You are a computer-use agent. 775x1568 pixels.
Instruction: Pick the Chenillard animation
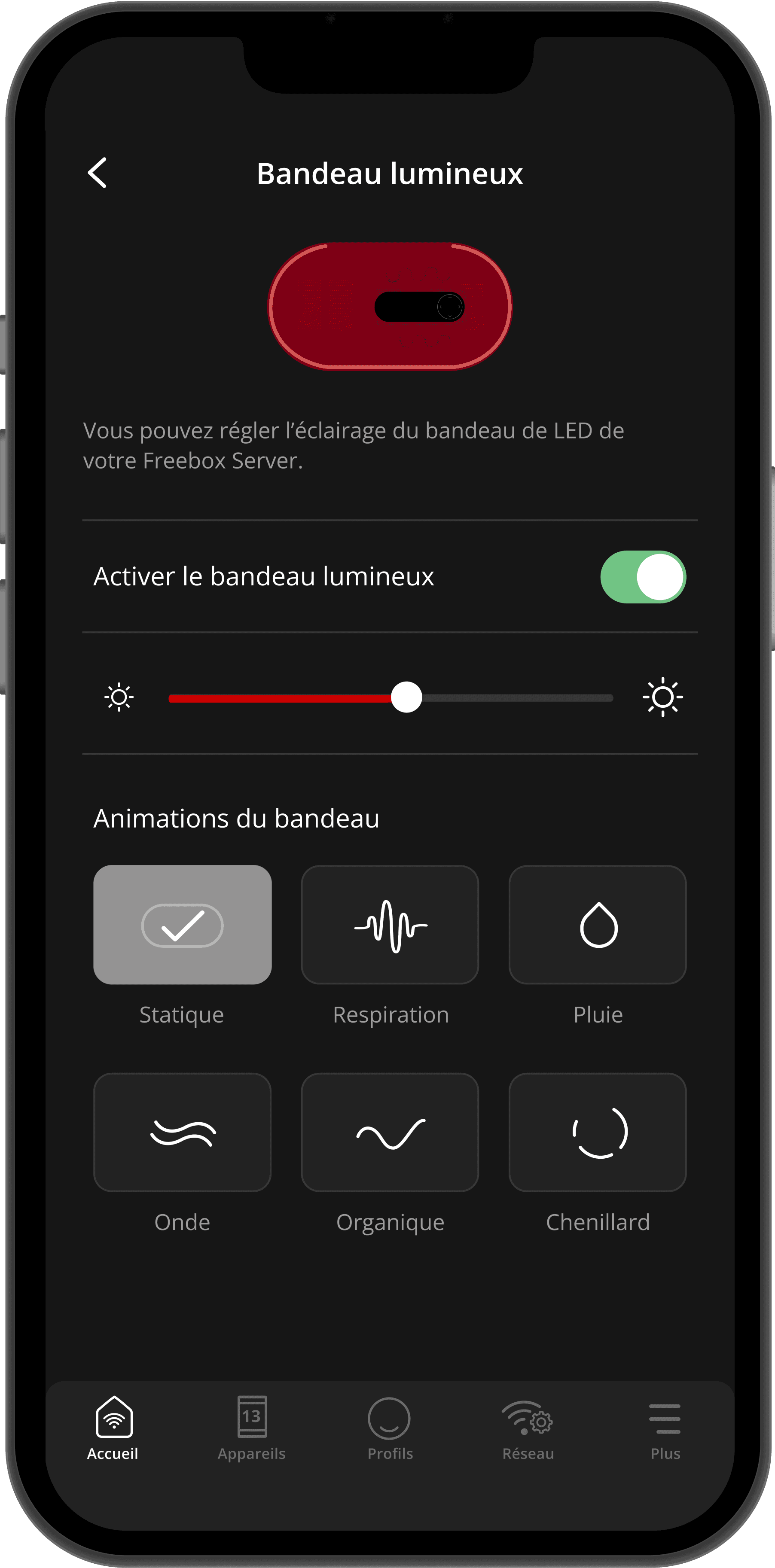pyautogui.click(x=597, y=1132)
